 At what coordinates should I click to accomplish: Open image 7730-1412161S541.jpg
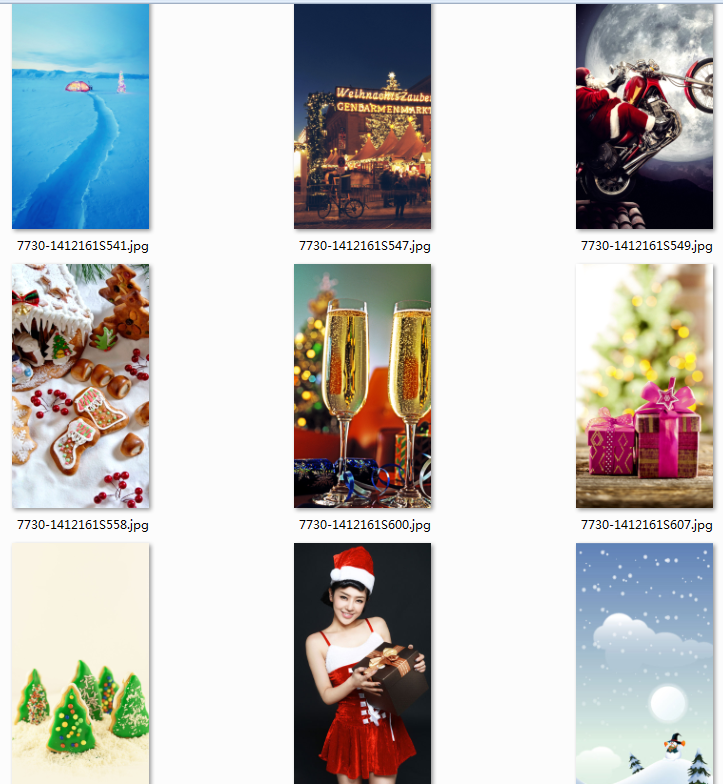[80, 117]
